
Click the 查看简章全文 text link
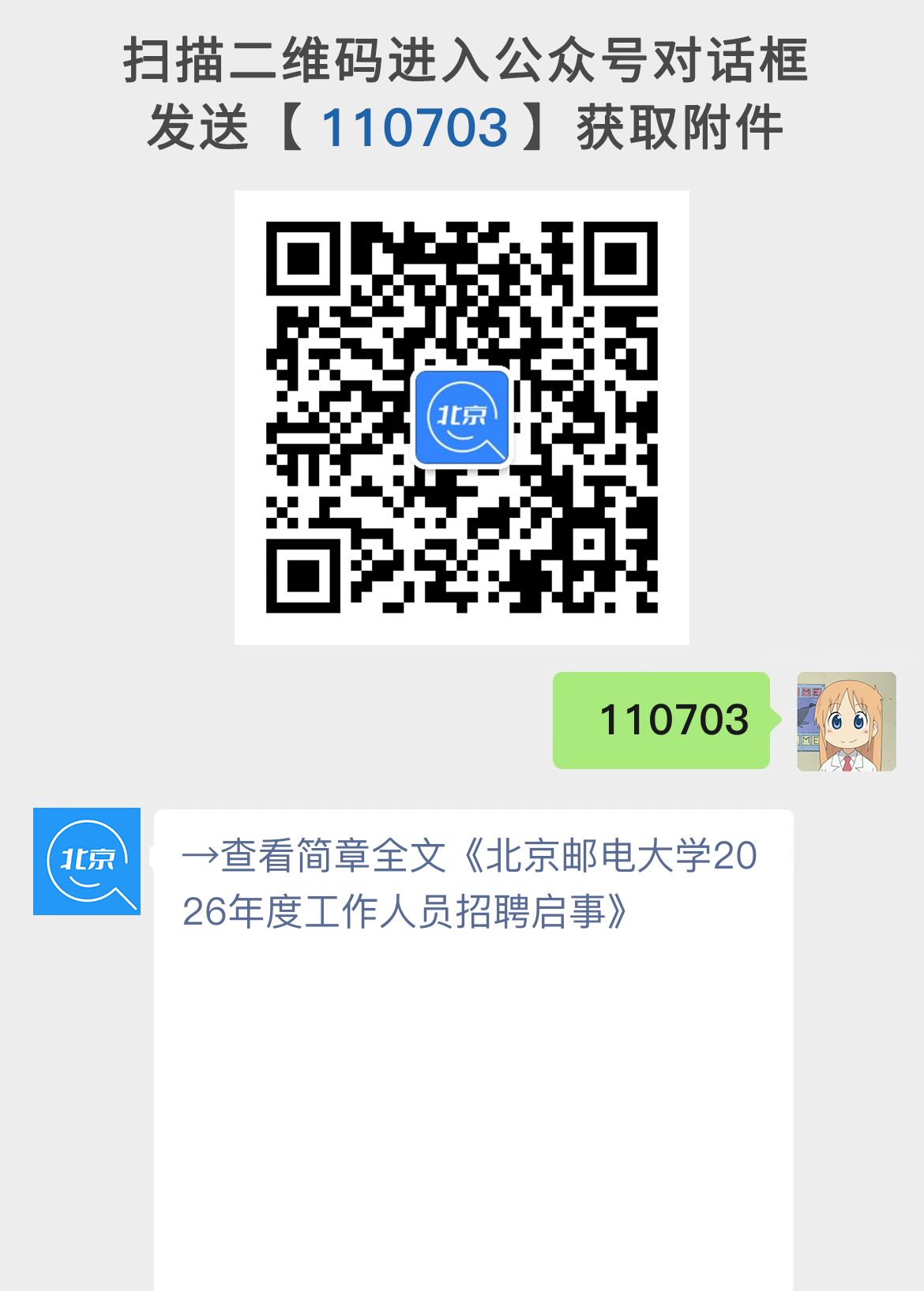pos(316,858)
